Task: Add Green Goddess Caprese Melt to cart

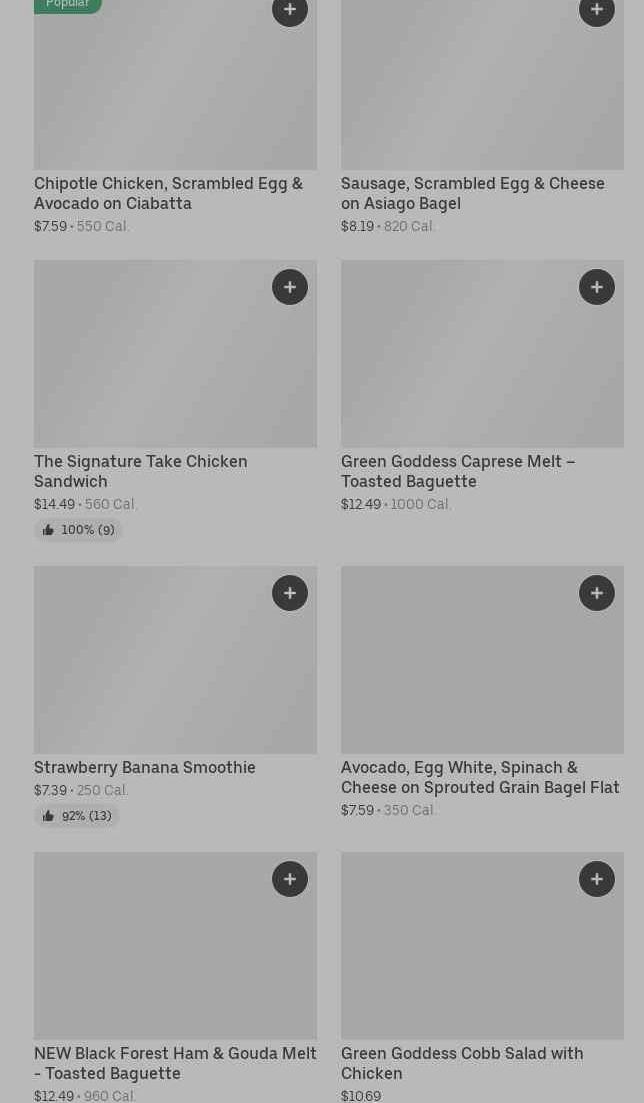Action: pos(597,287)
